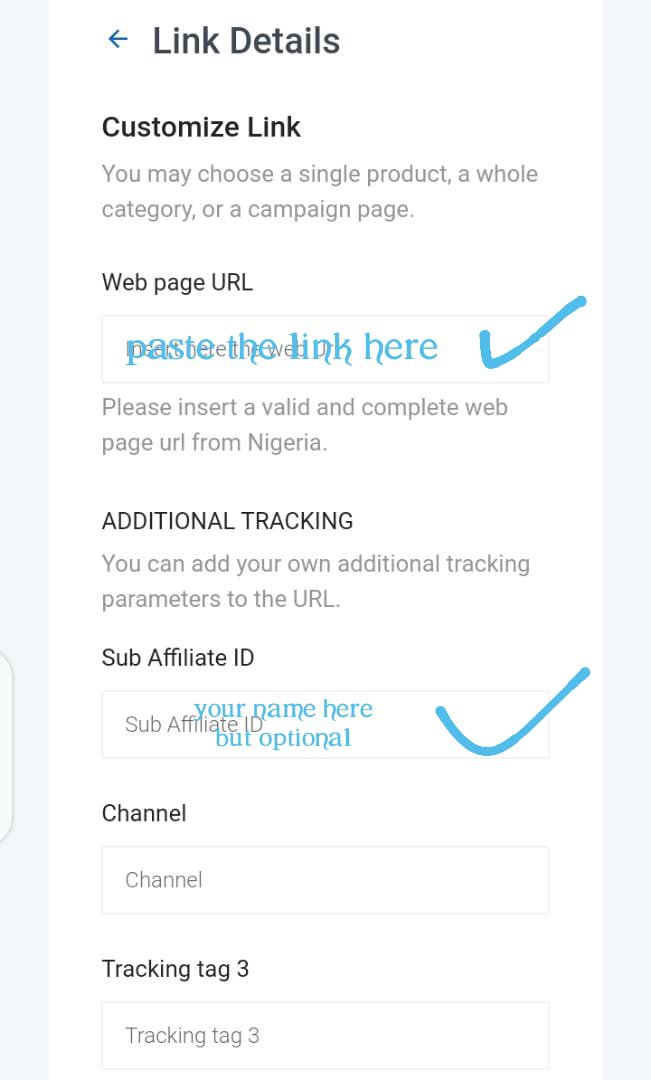Screen dimensions: 651x1080
Task: Go back from Link Details
Action: point(118,39)
